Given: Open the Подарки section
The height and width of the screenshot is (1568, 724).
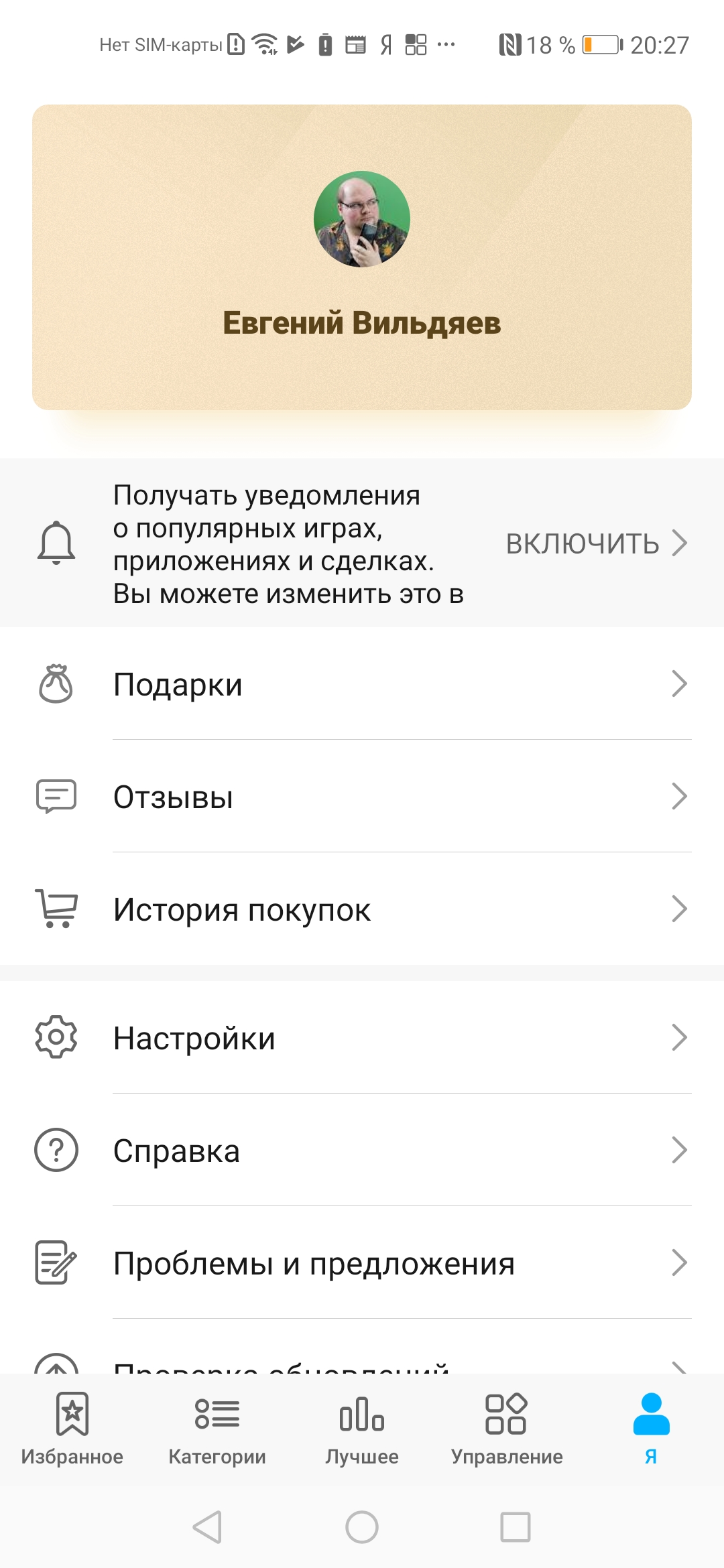Looking at the screenshot, I should coord(362,684).
